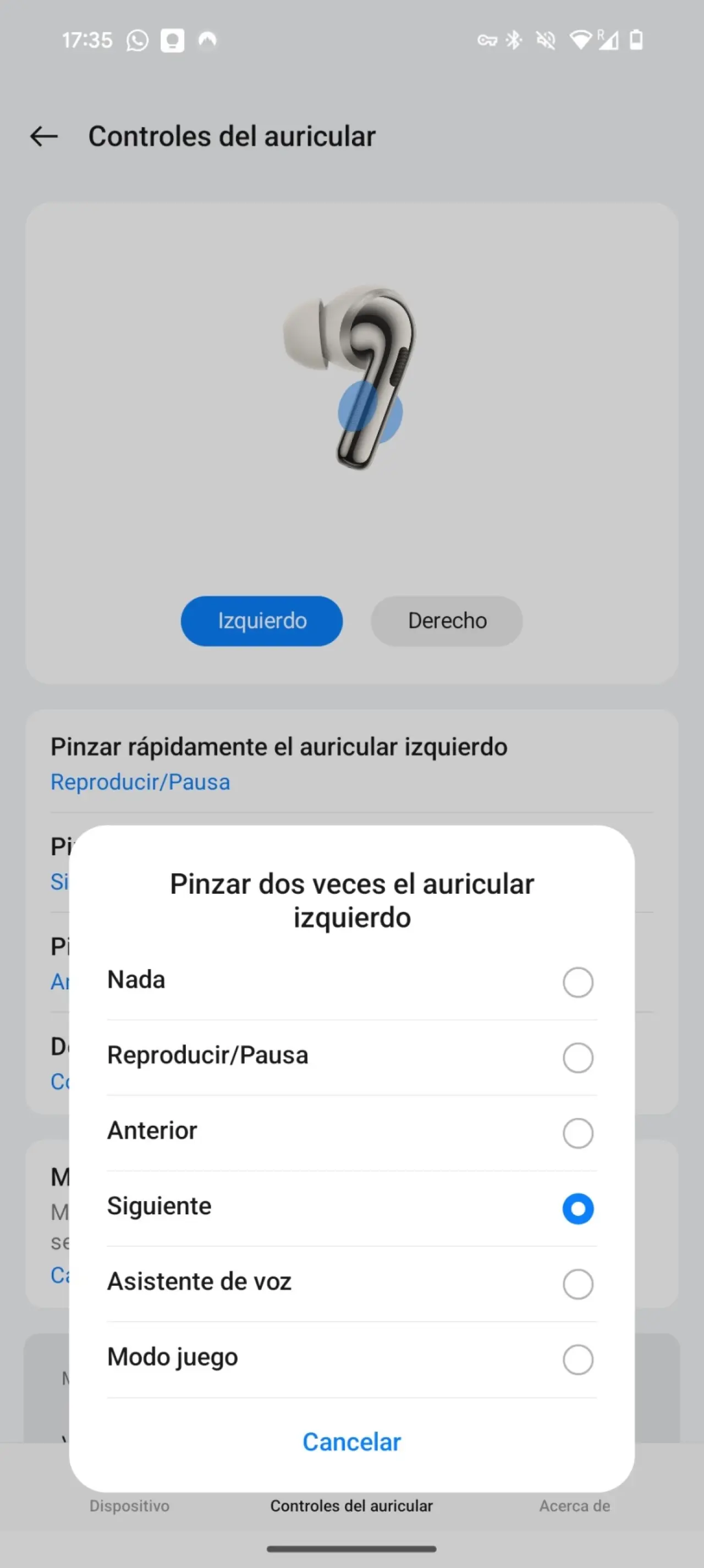Viewport: 704px width, 1568px height.
Task: Choose Reproducir/Pausa for double pinch
Action: point(577,1057)
